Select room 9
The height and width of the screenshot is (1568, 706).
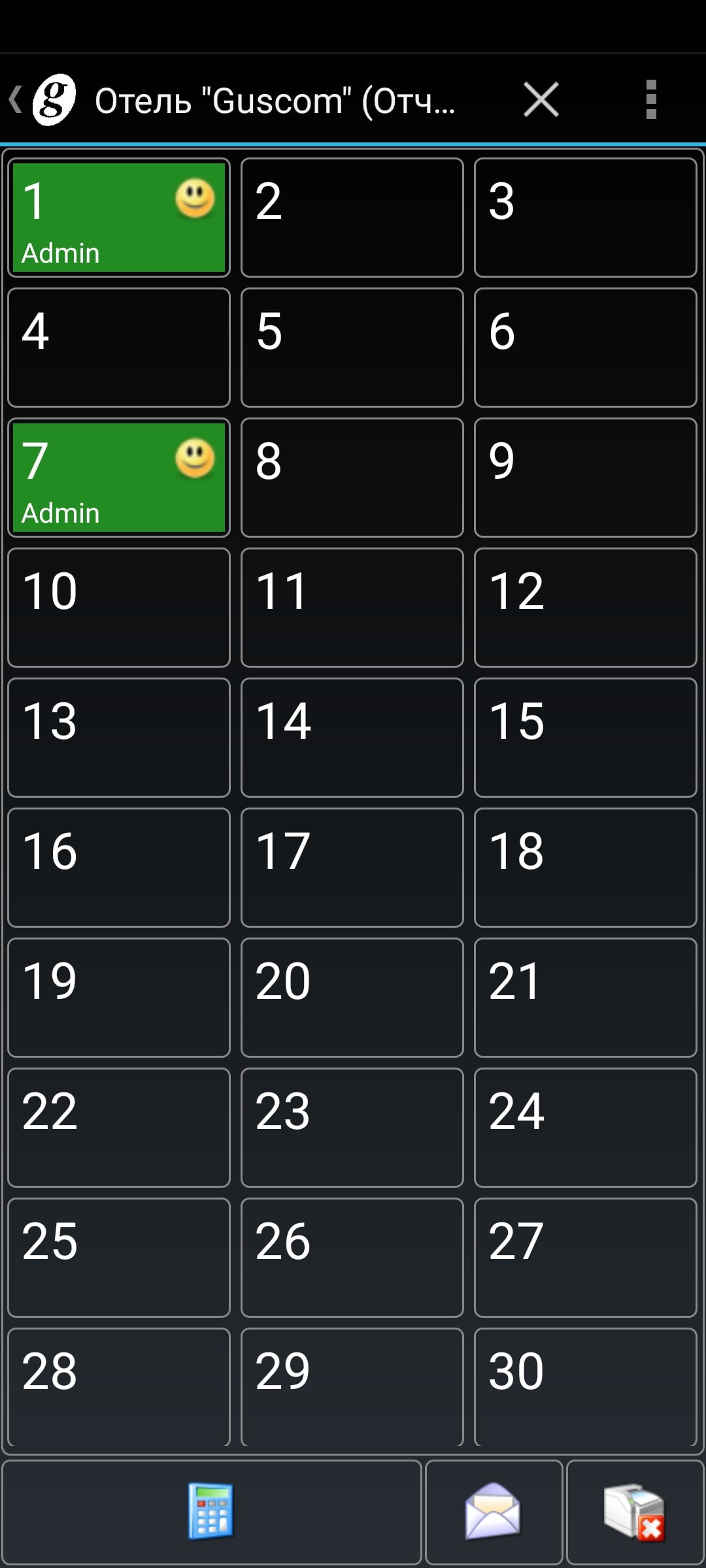585,478
